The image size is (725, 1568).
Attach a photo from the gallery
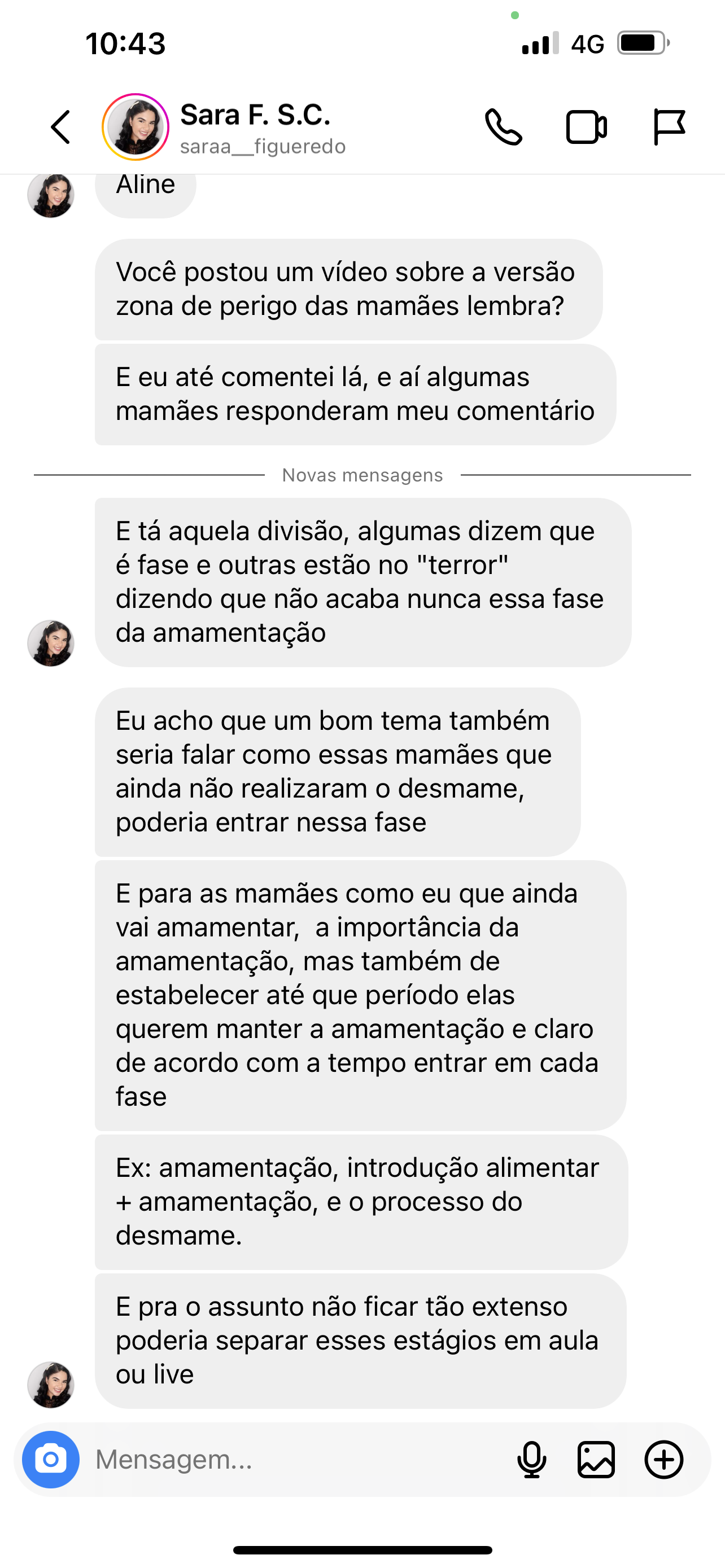[x=596, y=1459]
